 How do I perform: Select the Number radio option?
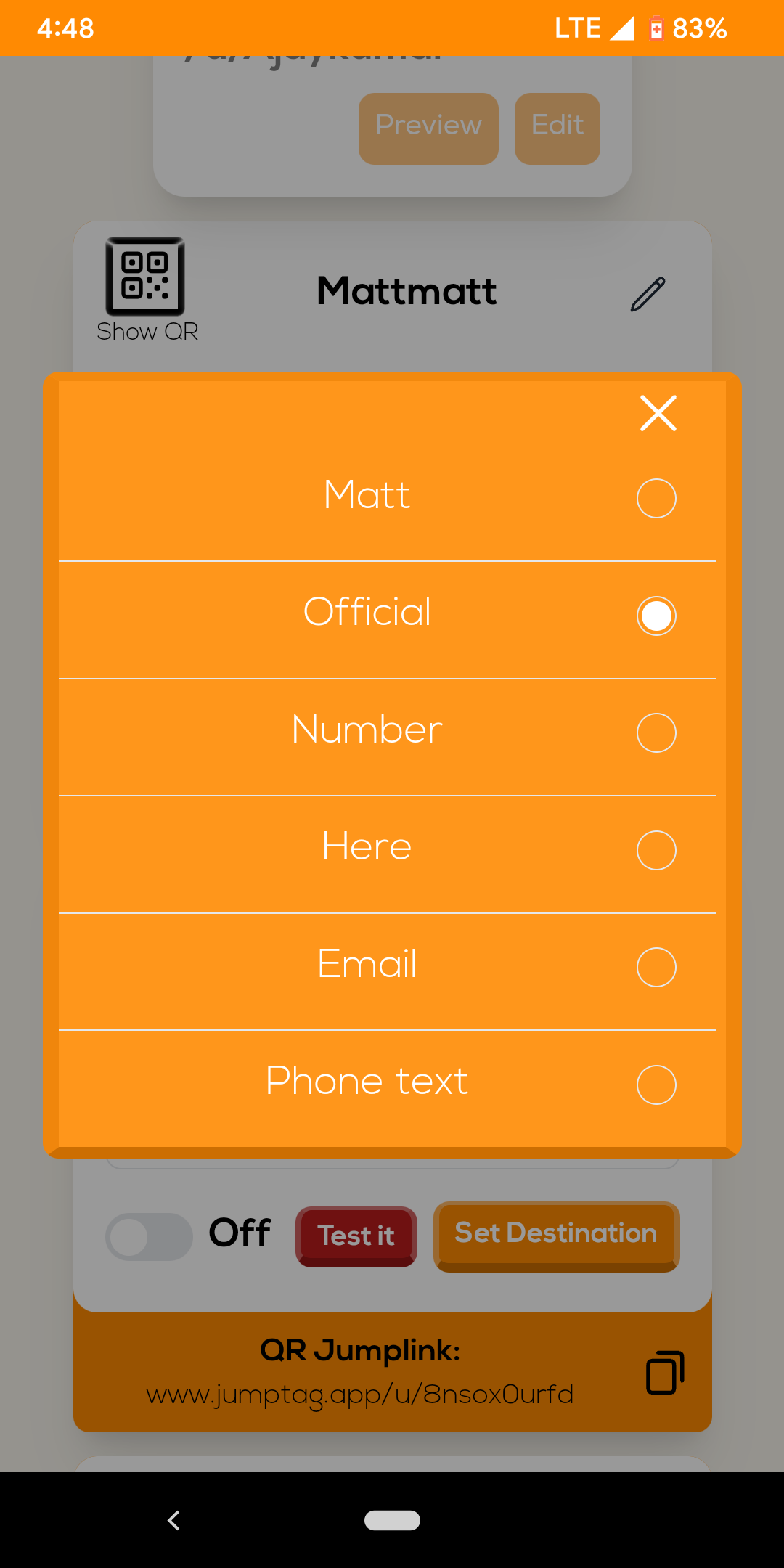(x=656, y=732)
